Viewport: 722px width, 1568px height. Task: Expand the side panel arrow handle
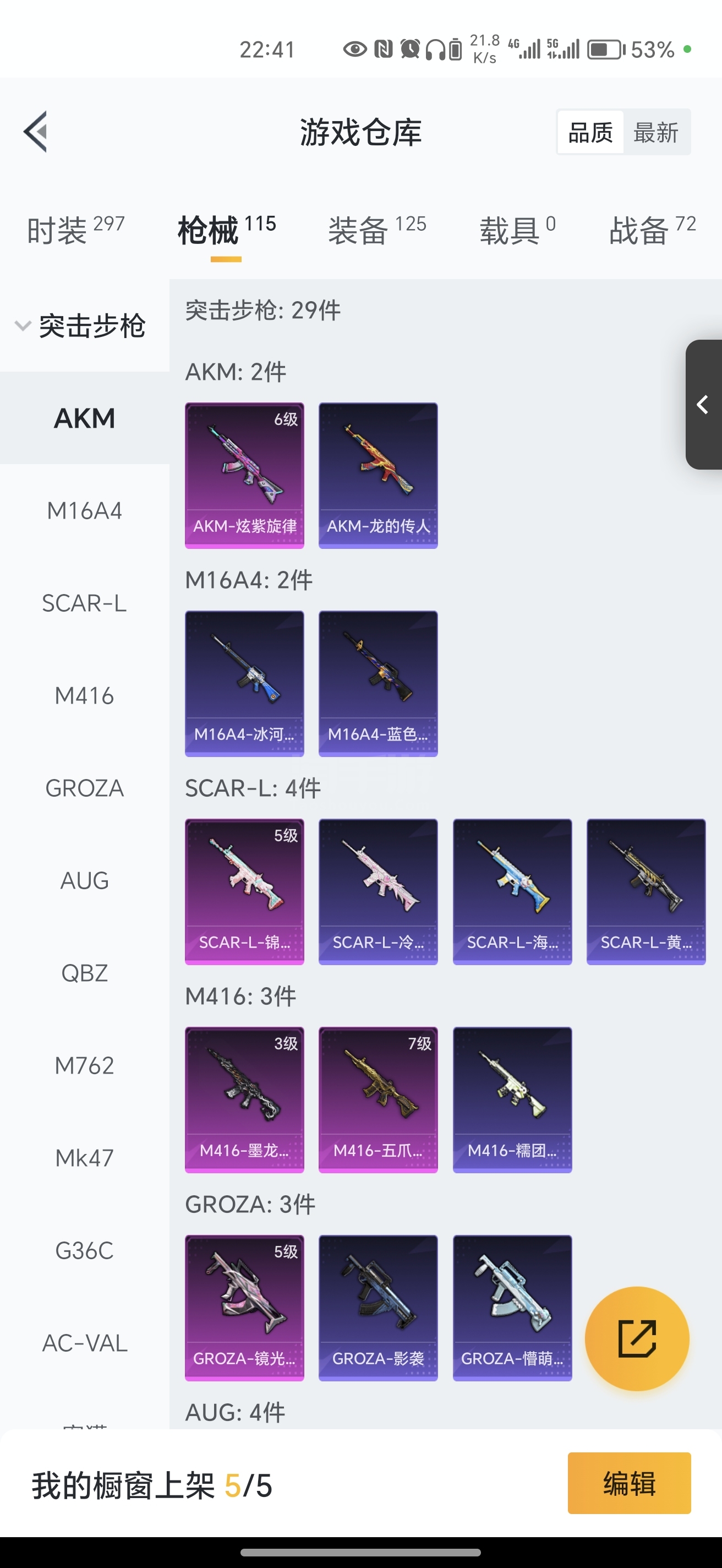(704, 405)
